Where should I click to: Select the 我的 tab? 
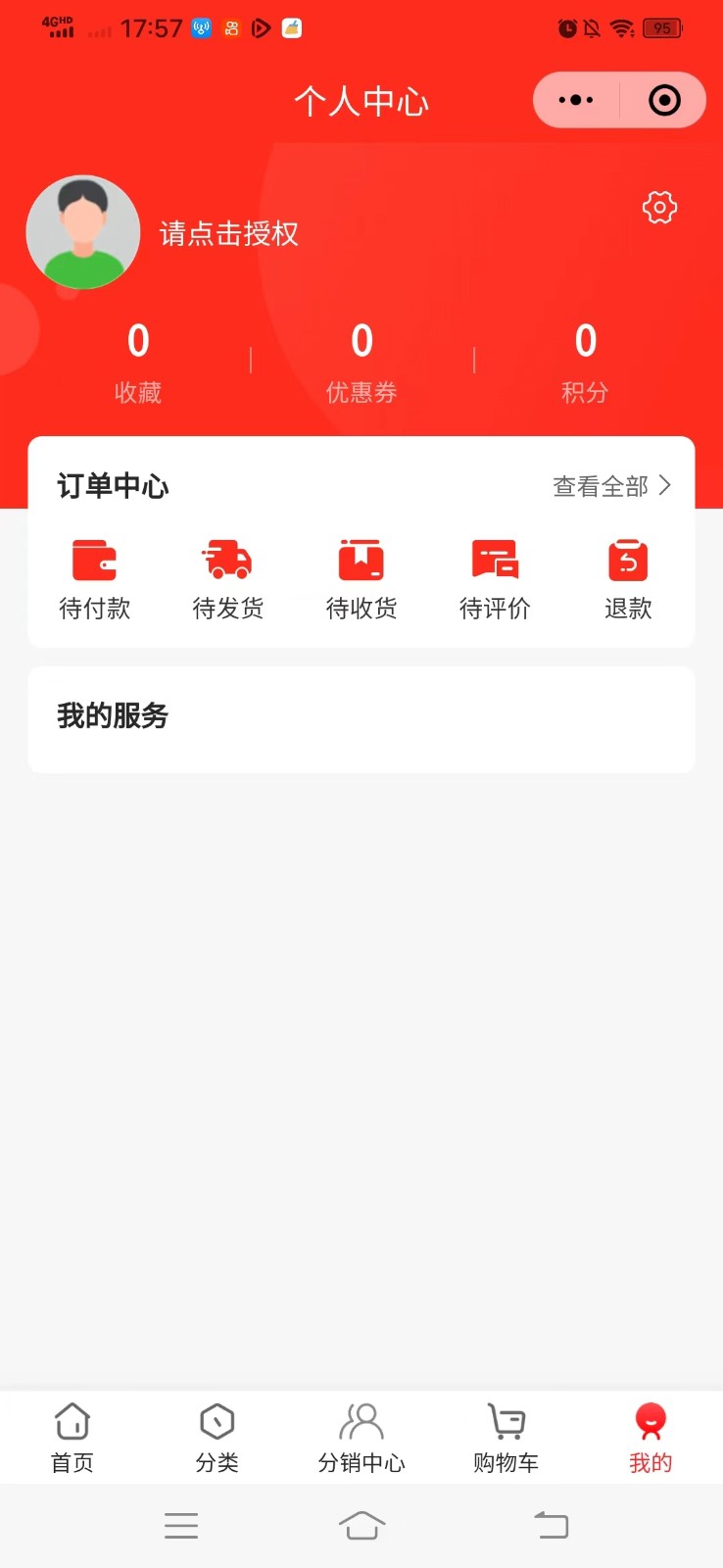click(651, 1437)
